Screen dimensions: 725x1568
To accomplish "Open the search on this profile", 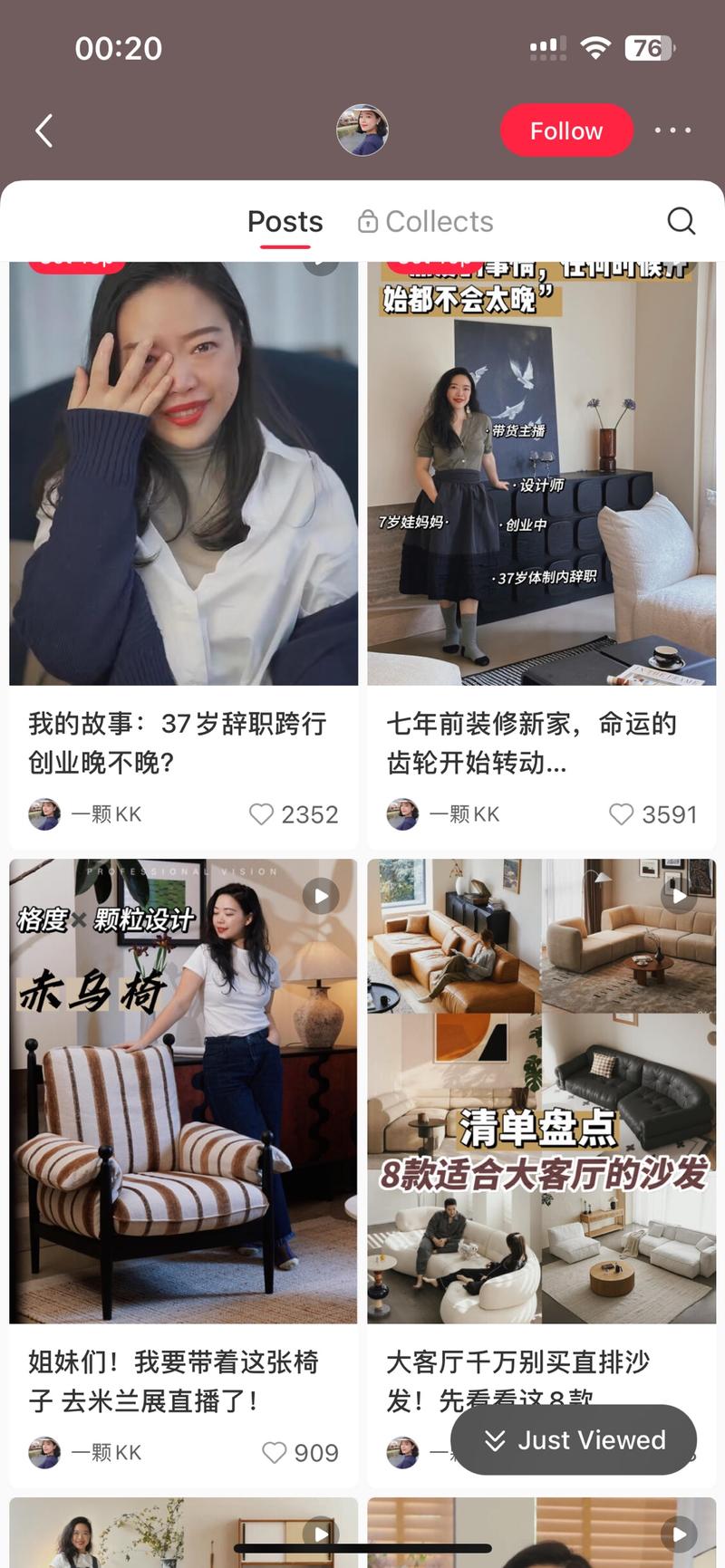I will click(x=681, y=220).
